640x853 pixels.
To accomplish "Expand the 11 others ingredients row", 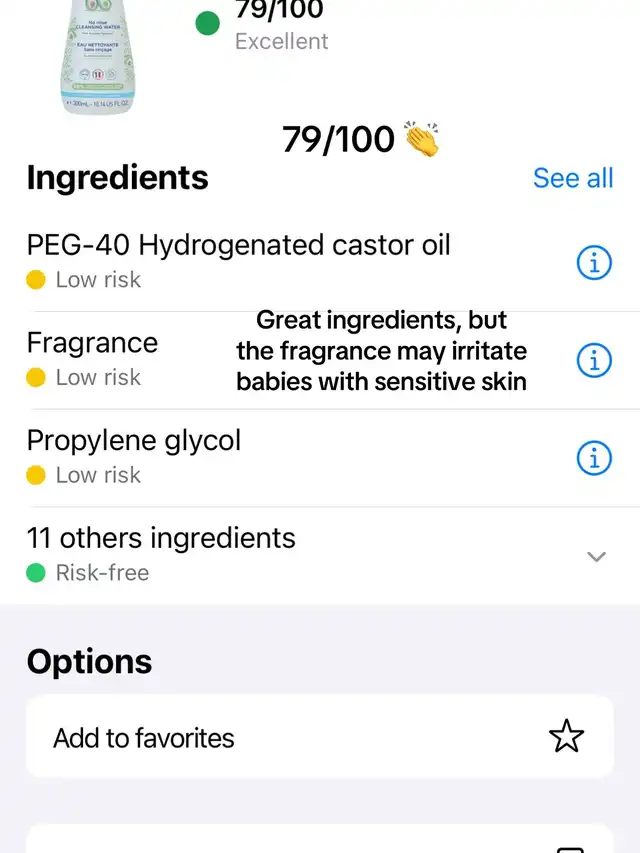I will 596,556.
